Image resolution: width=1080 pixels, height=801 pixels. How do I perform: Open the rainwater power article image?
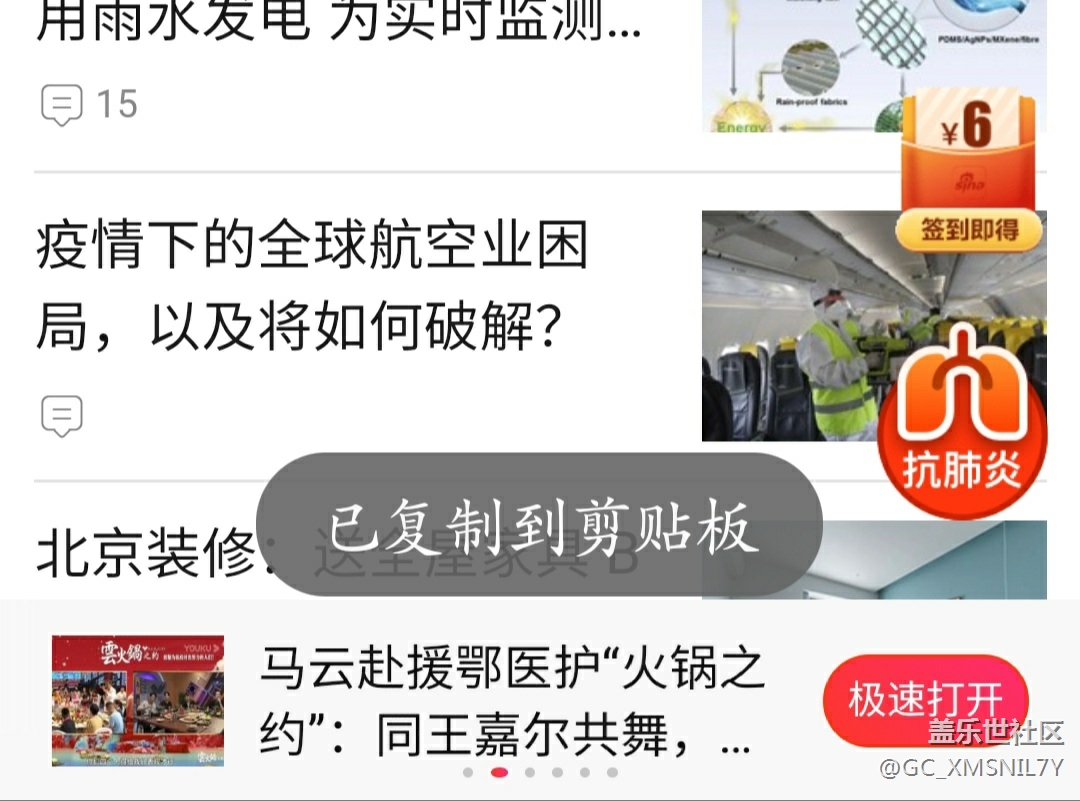click(x=800, y=65)
